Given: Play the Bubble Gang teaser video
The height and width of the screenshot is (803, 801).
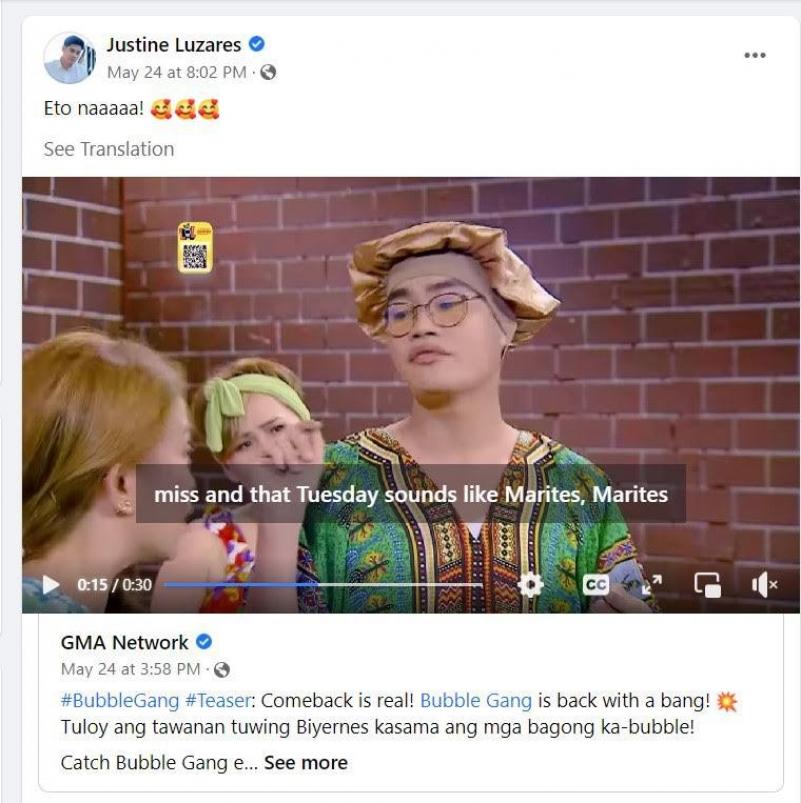Looking at the screenshot, I should [x=50, y=584].
